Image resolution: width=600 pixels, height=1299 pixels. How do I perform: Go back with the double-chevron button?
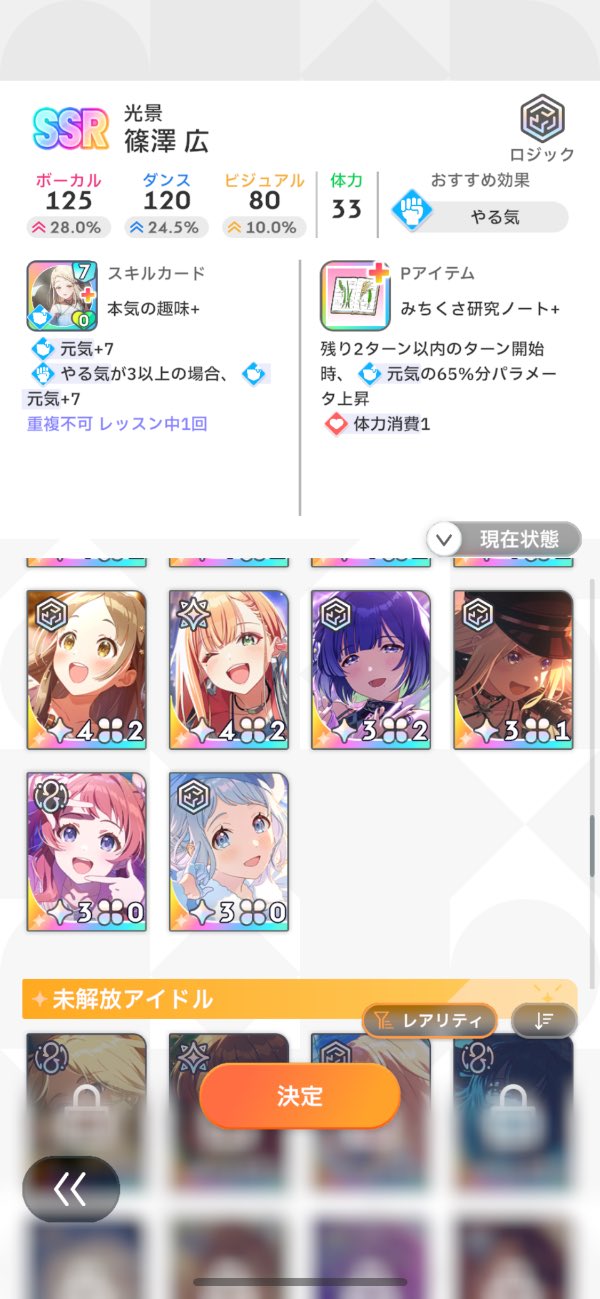(71, 1189)
